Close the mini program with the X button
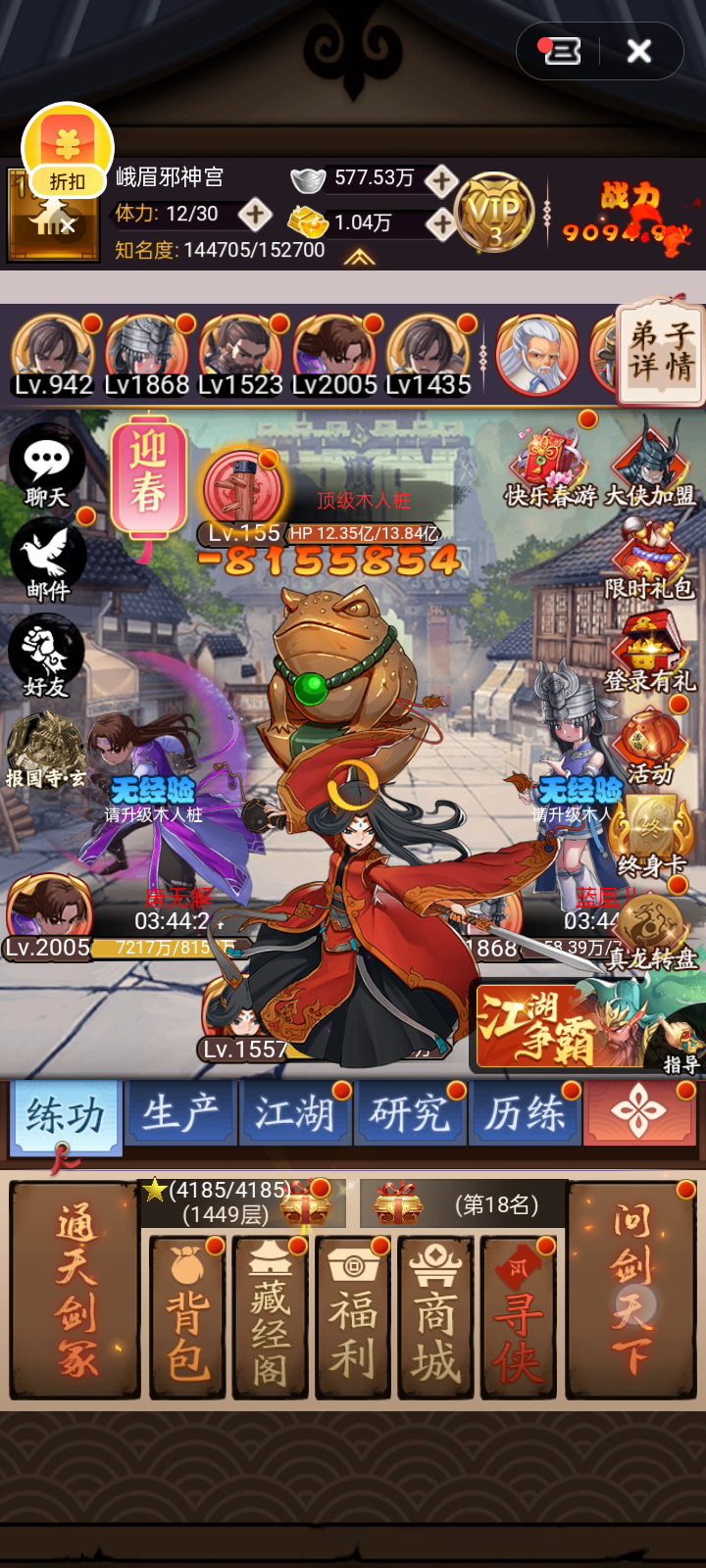This screenshot has width=706, height=1568. (639, 51)
